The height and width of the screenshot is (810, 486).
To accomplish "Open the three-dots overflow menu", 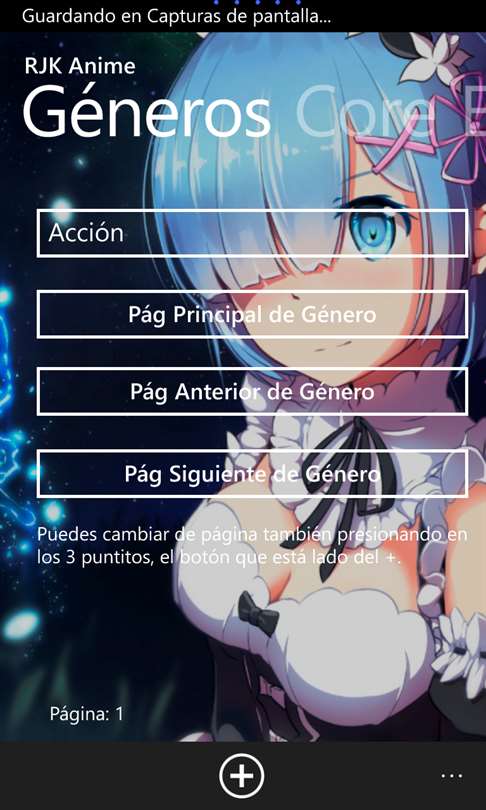I will pyautogui.click(x=452, y=775).
